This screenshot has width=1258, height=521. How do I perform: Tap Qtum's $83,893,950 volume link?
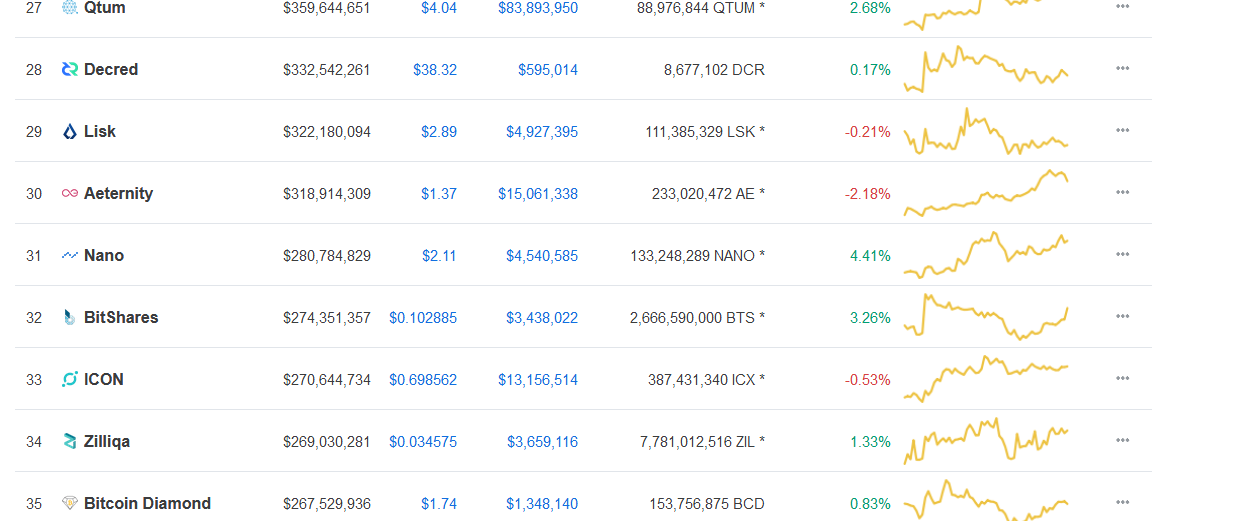tap(538, 8)
